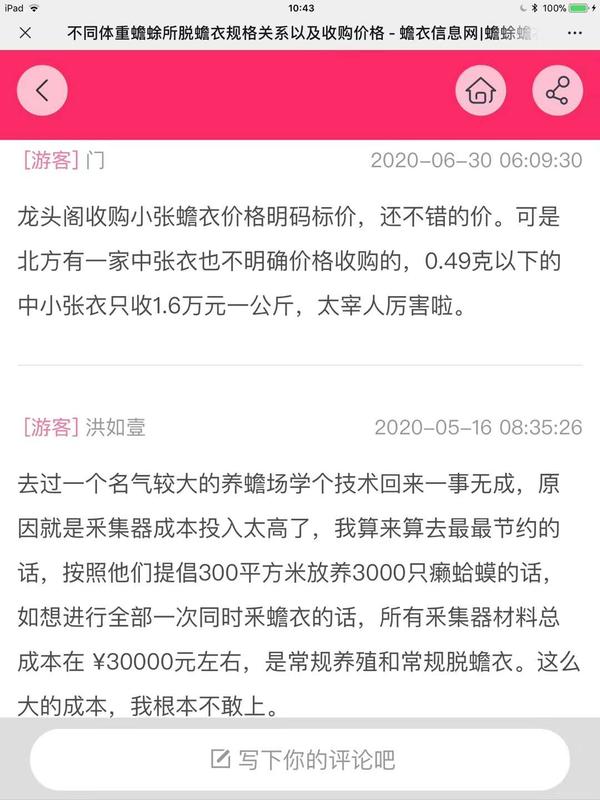600x800 pixels.
Task: Write a comment in 写下你的评论吧 box
Action: click(300, 759)
